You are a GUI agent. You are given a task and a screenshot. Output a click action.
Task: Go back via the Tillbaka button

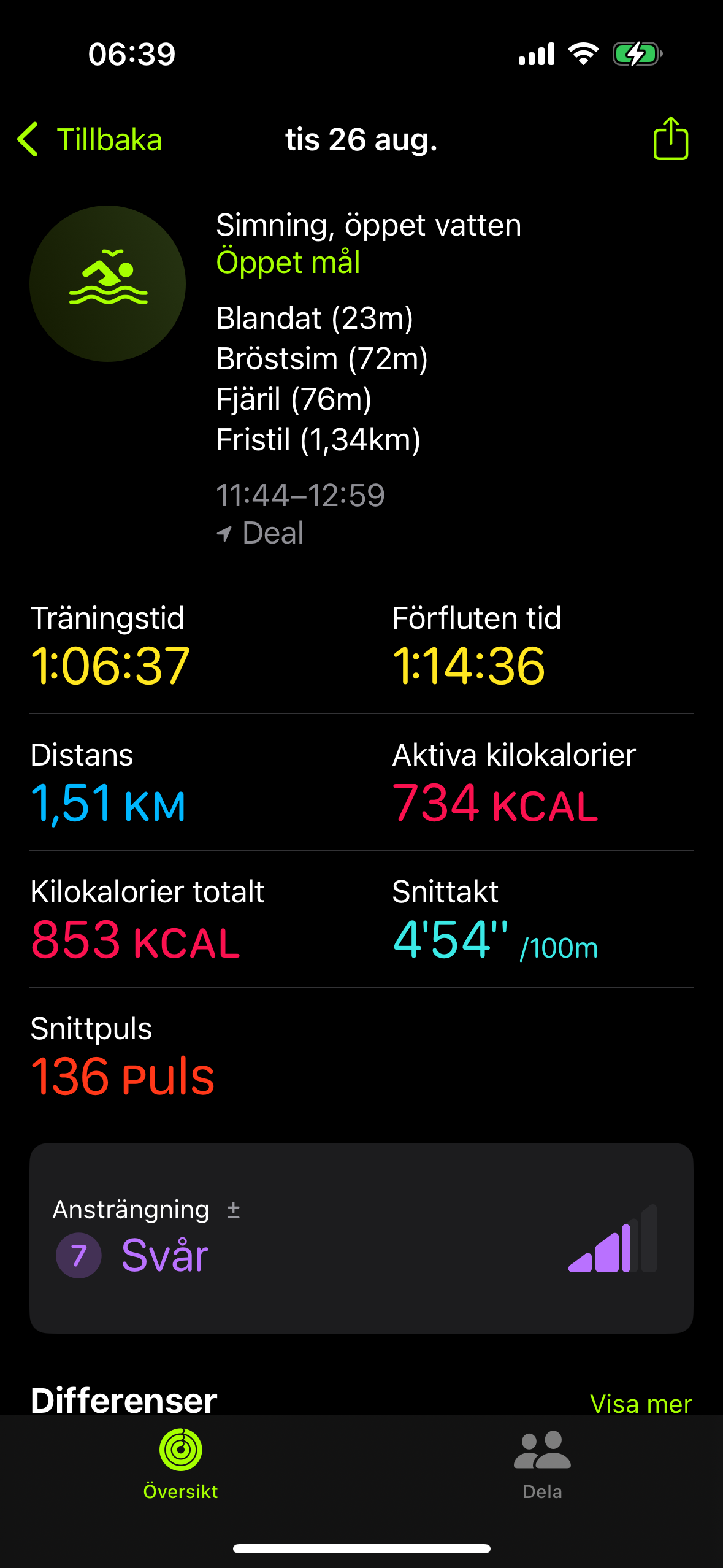click(x=91, y=140)
